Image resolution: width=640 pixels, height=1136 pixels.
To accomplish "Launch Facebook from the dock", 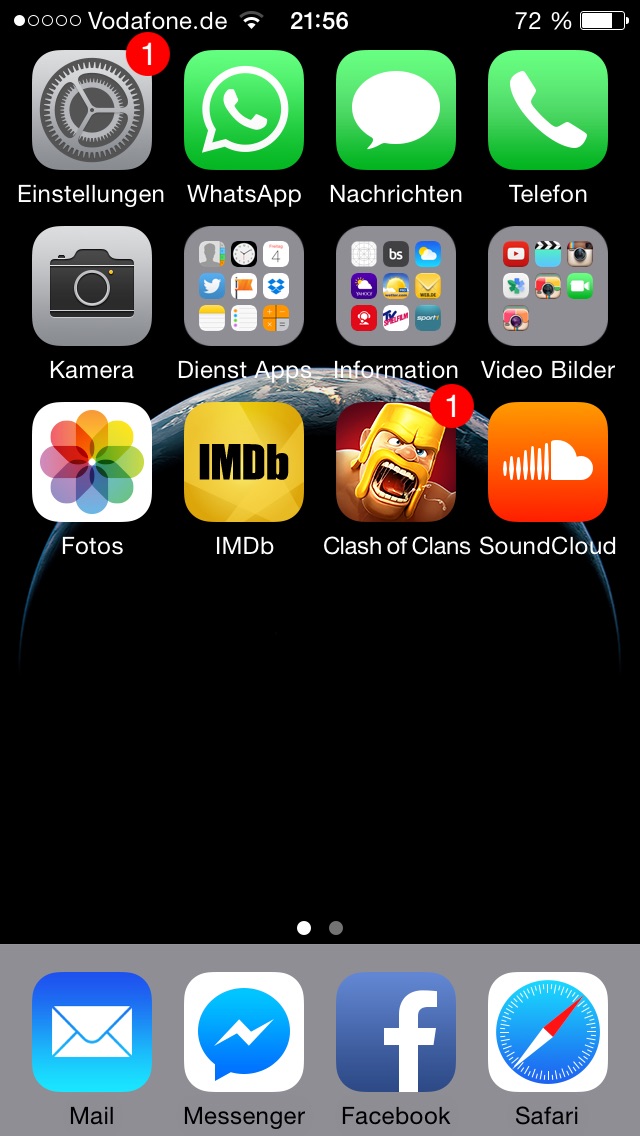I will [396, 1032].
